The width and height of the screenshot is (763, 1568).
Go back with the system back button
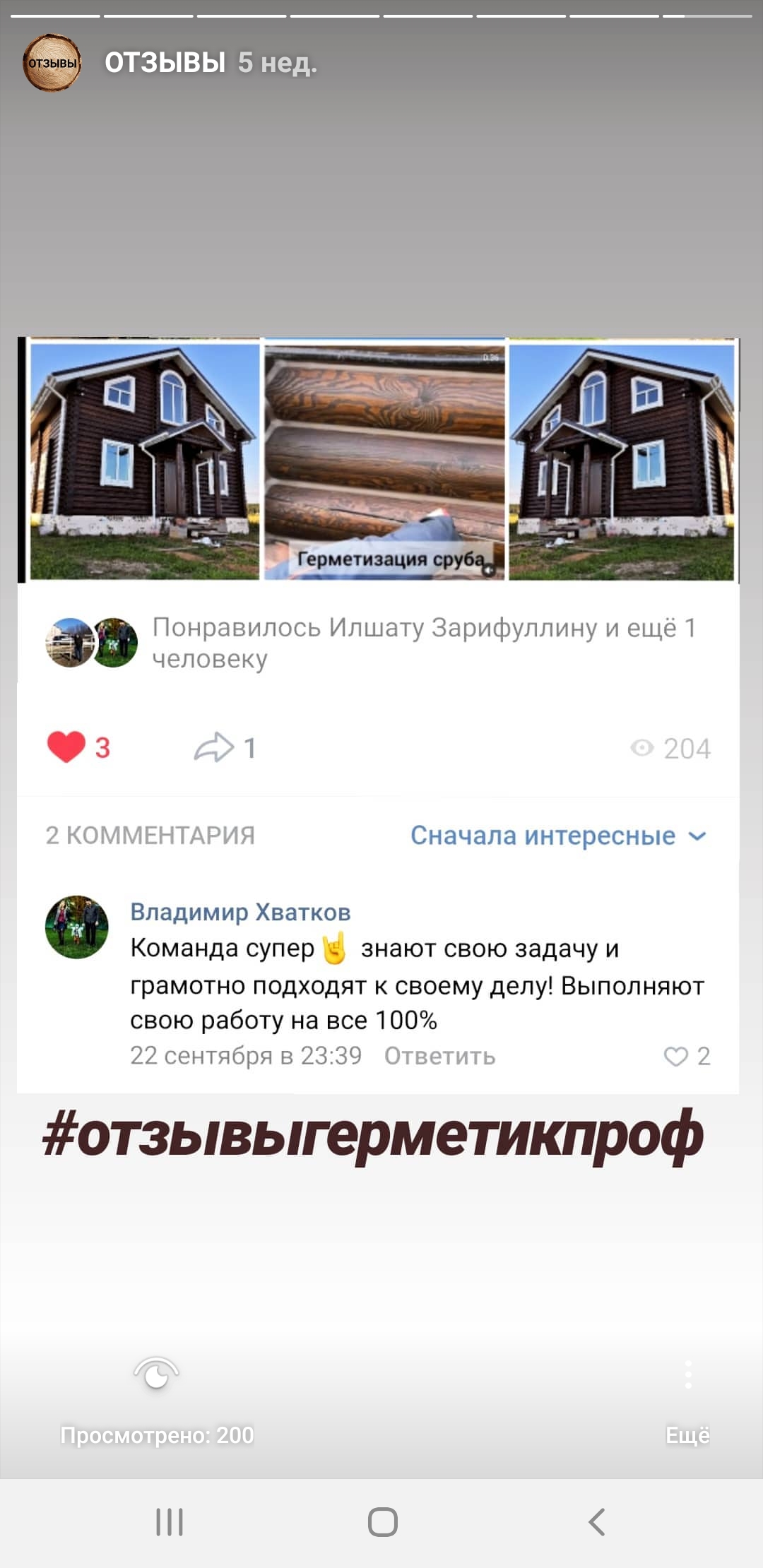pyautogui.click(x=597, y=1521)
